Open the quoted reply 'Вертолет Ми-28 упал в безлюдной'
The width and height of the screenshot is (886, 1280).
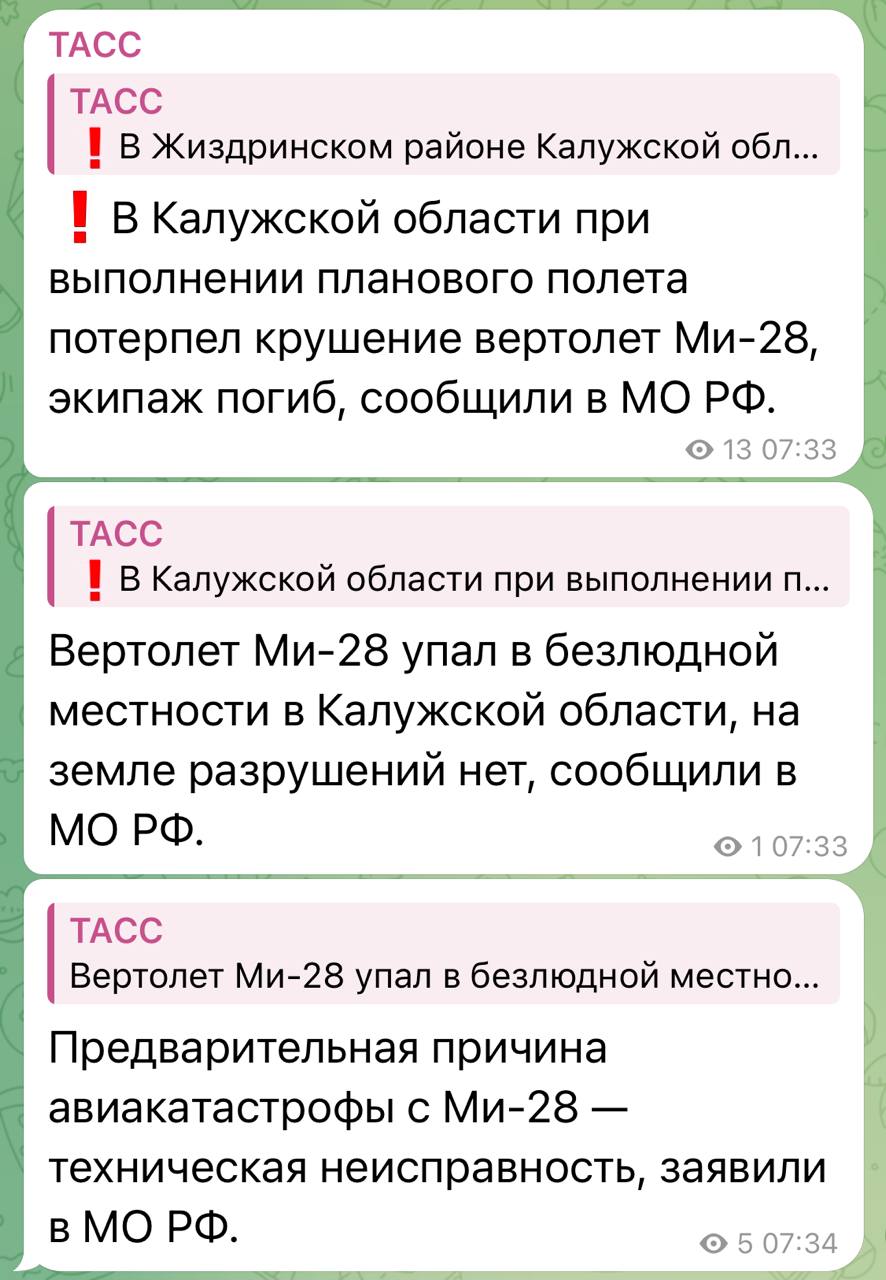click(442, 953)
